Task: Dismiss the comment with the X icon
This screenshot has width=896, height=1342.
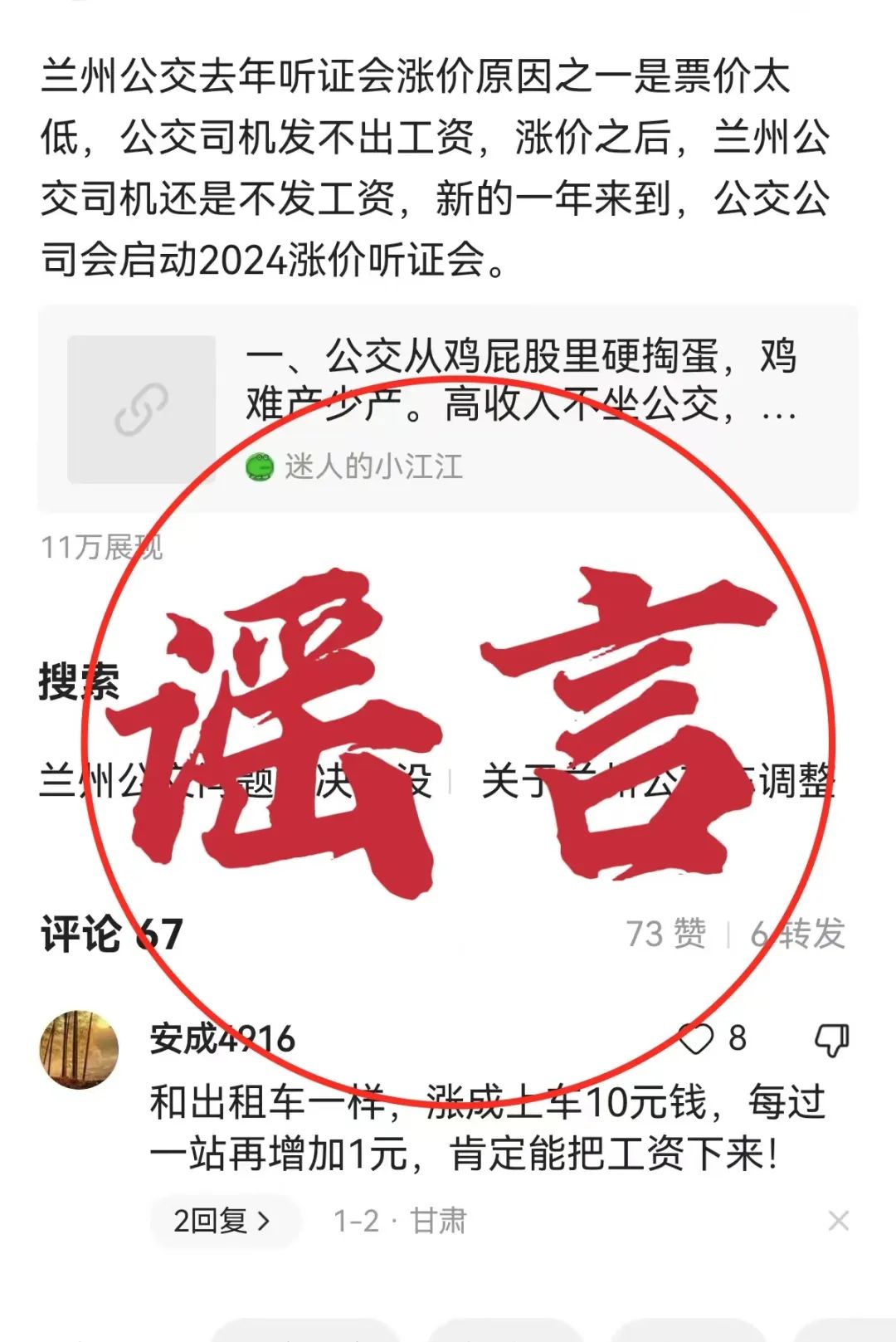Action: pos(837,1220)
